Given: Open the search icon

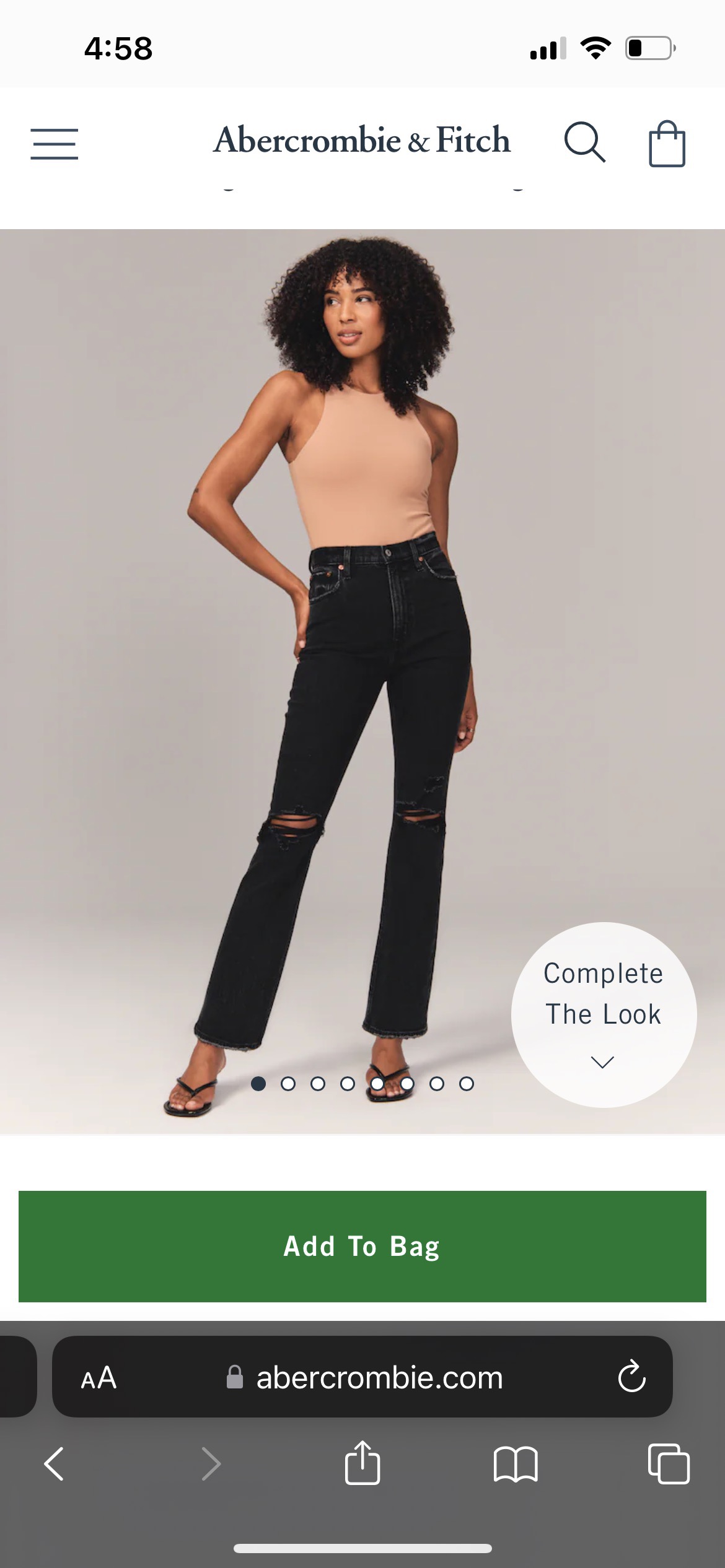Looking at the screenshot, I should pos(584,143).
